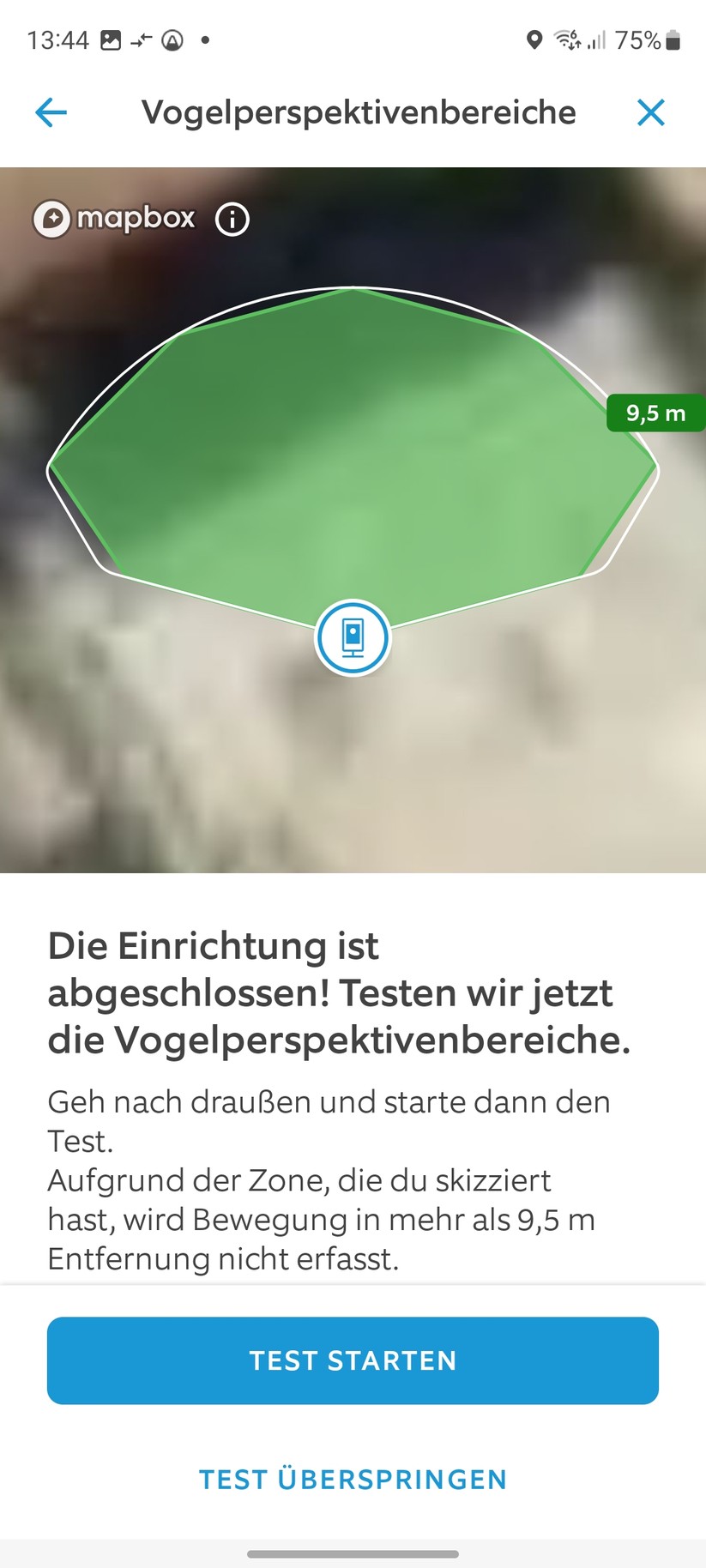
Task: Tap the cellular signal bars icon
Action: [x=596, y=39]
